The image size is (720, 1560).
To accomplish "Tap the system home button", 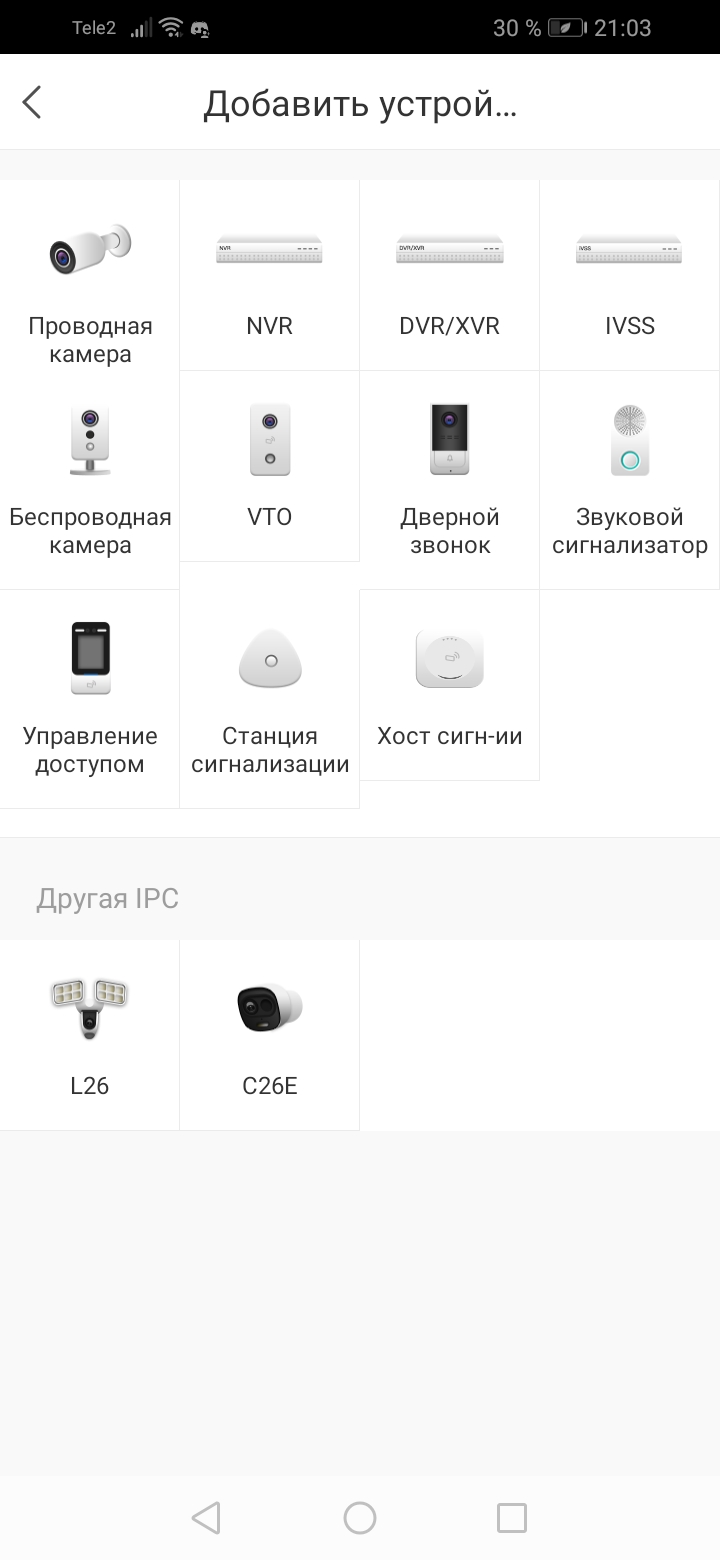I will [360, 1518].
